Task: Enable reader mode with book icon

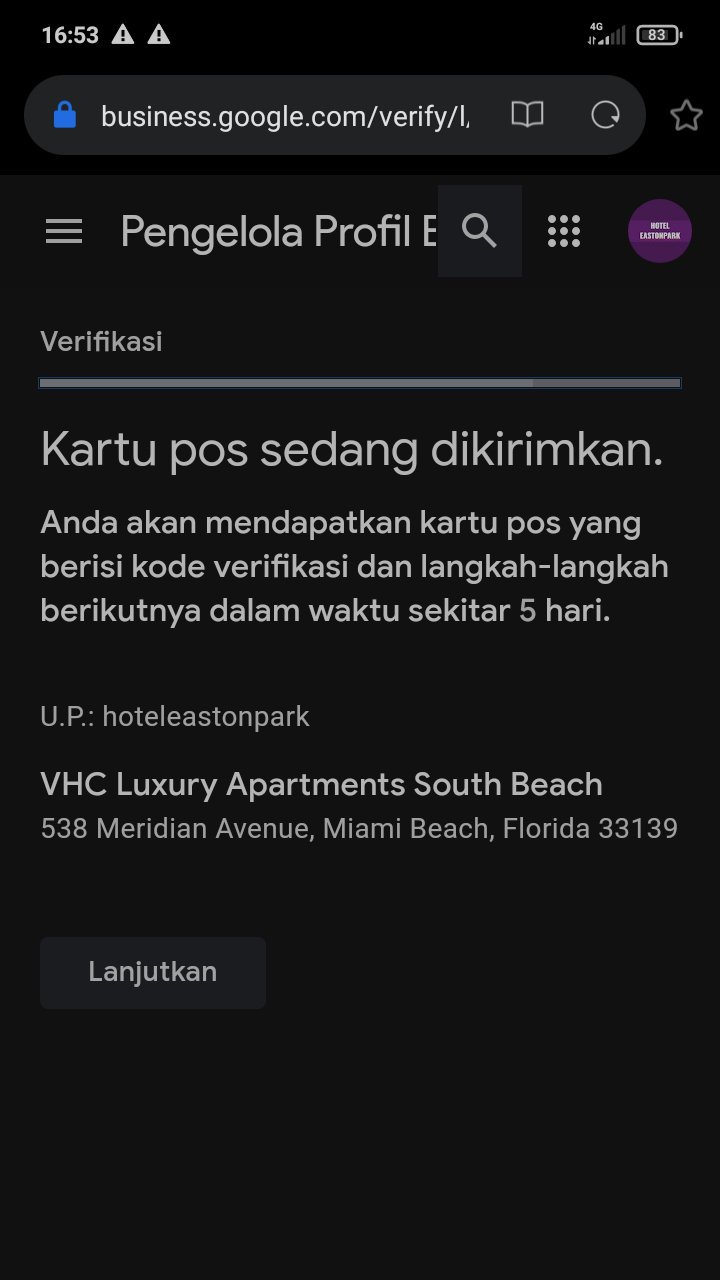Action: (x=527, y=115)
